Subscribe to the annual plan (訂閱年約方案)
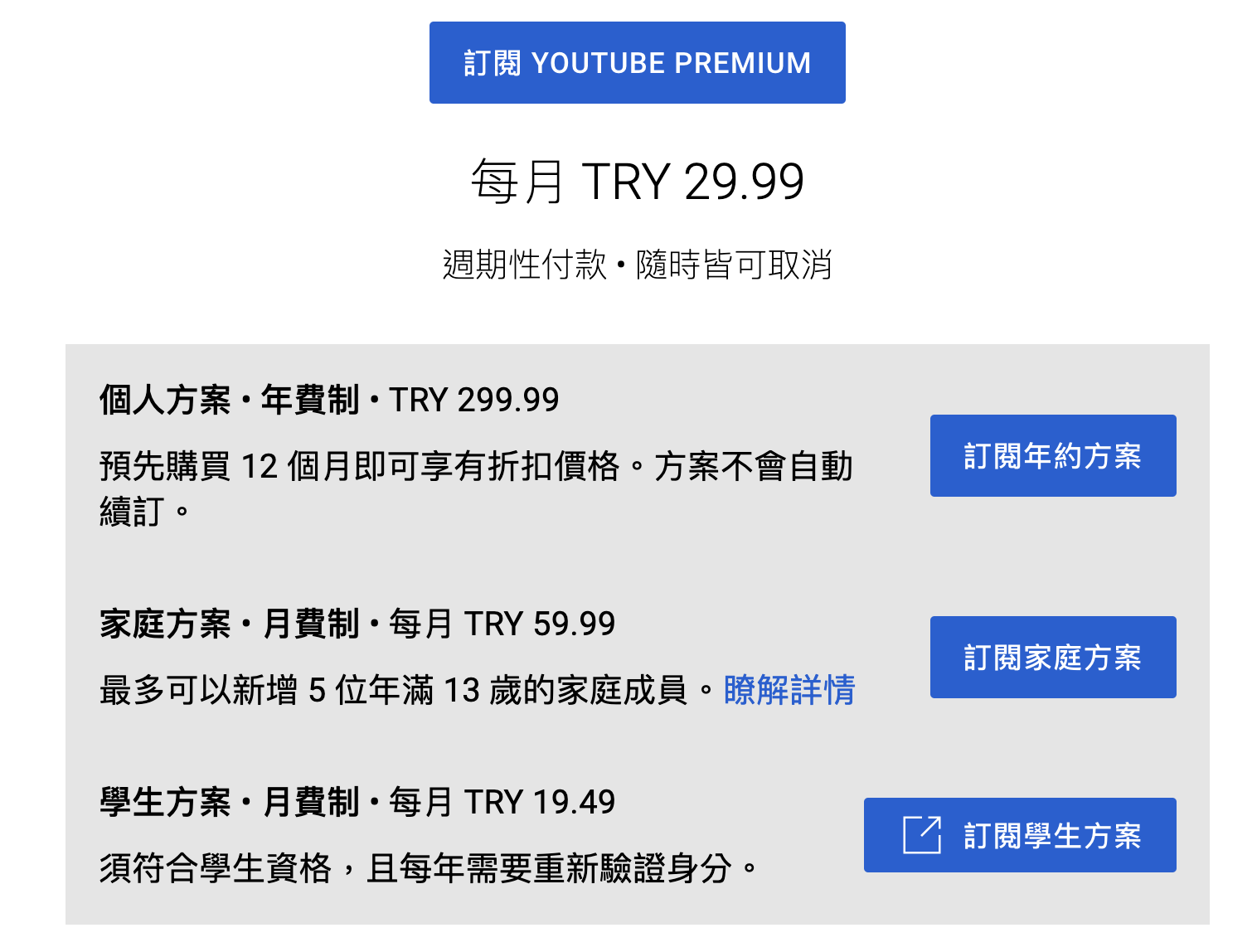This screenshot has width=1257, height=952. [1052, 456]
